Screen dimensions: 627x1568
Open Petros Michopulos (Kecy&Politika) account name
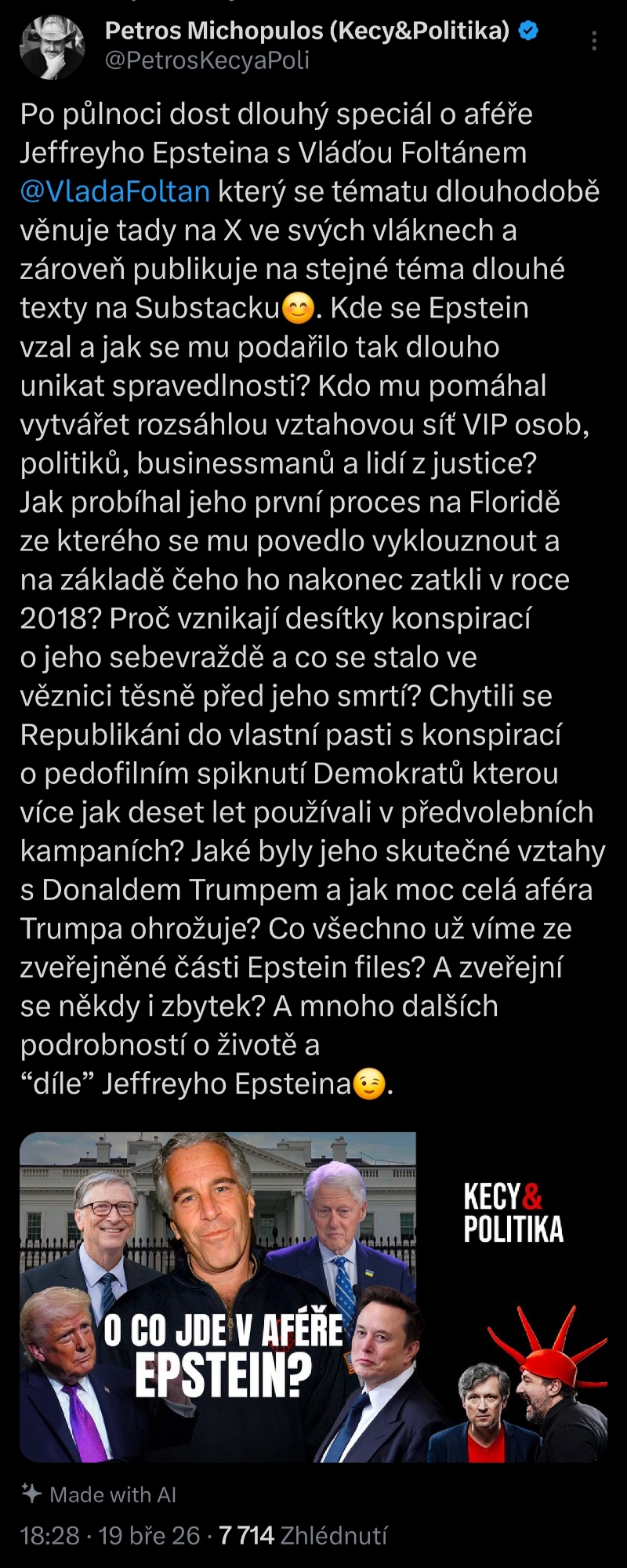[307, 31]
